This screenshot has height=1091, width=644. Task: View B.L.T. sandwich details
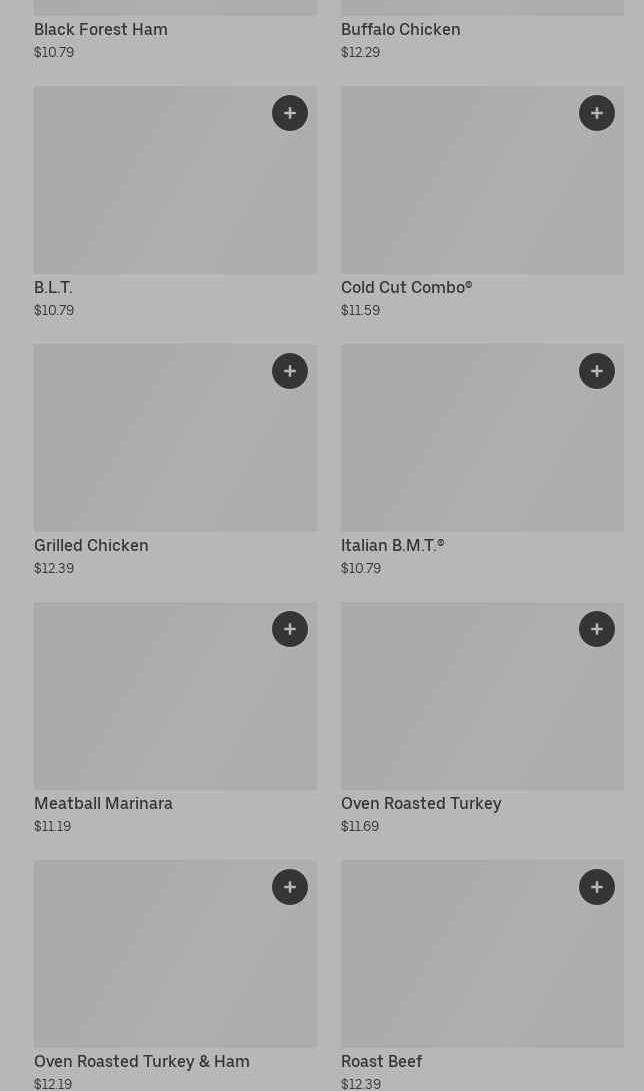click(x=175, y=202)
